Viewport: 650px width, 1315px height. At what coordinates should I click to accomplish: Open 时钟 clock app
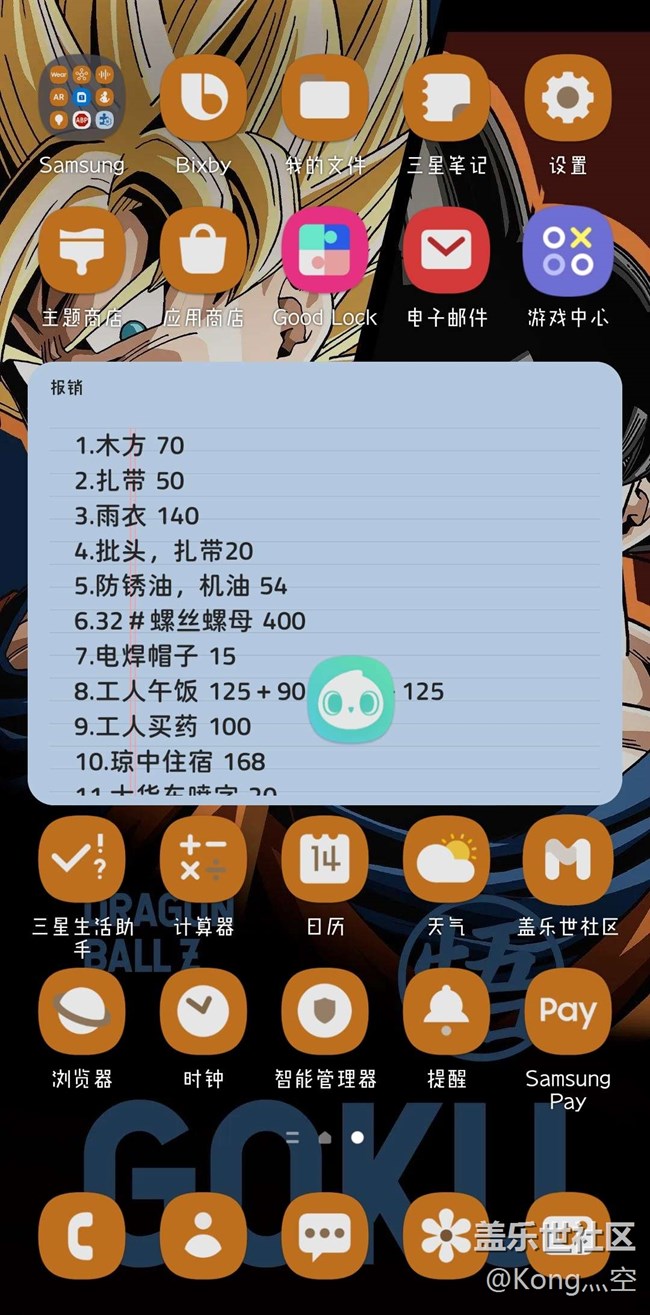pyautogui.click(x=203, y=1011)
